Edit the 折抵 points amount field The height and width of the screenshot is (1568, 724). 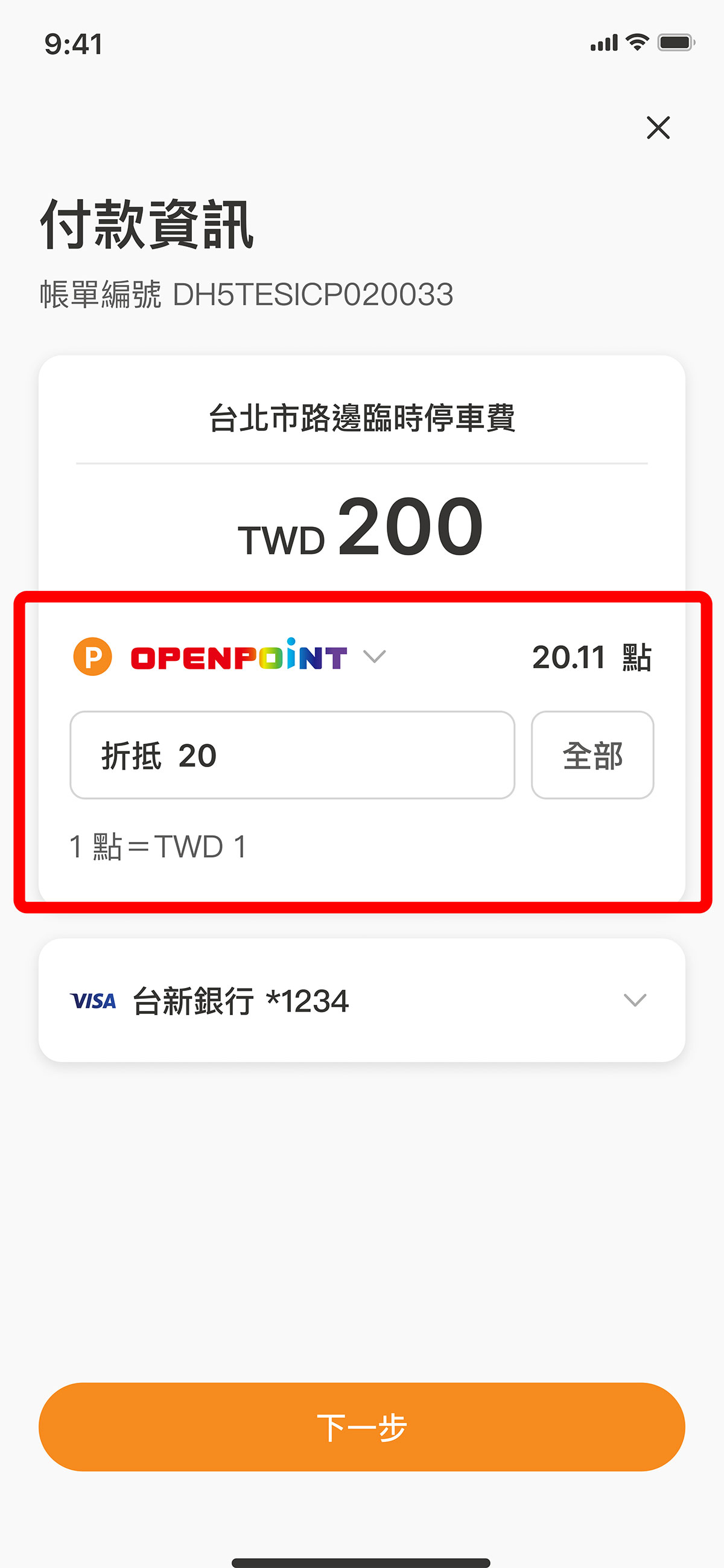point(292,755)
